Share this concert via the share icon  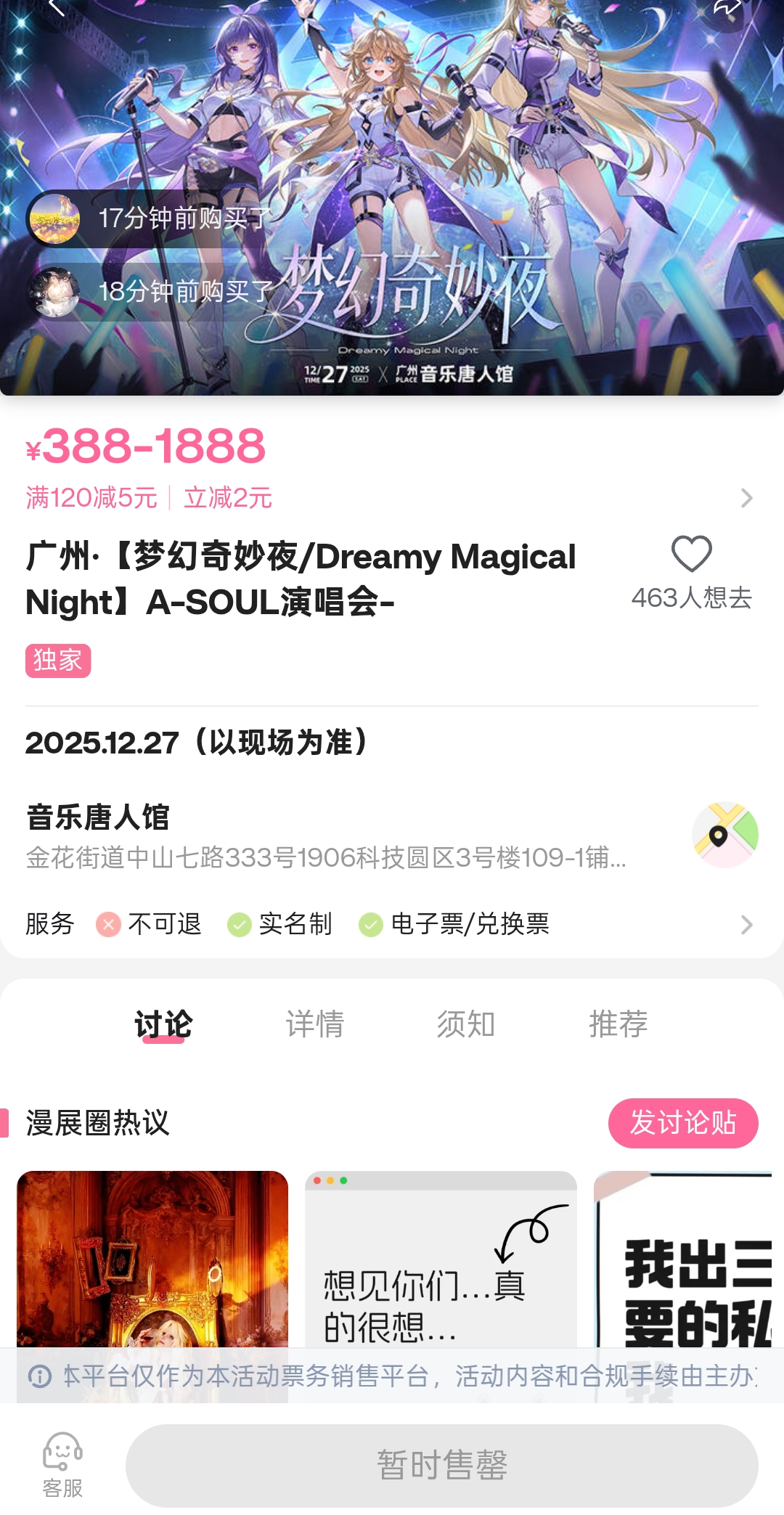click(x=726, y=9)
